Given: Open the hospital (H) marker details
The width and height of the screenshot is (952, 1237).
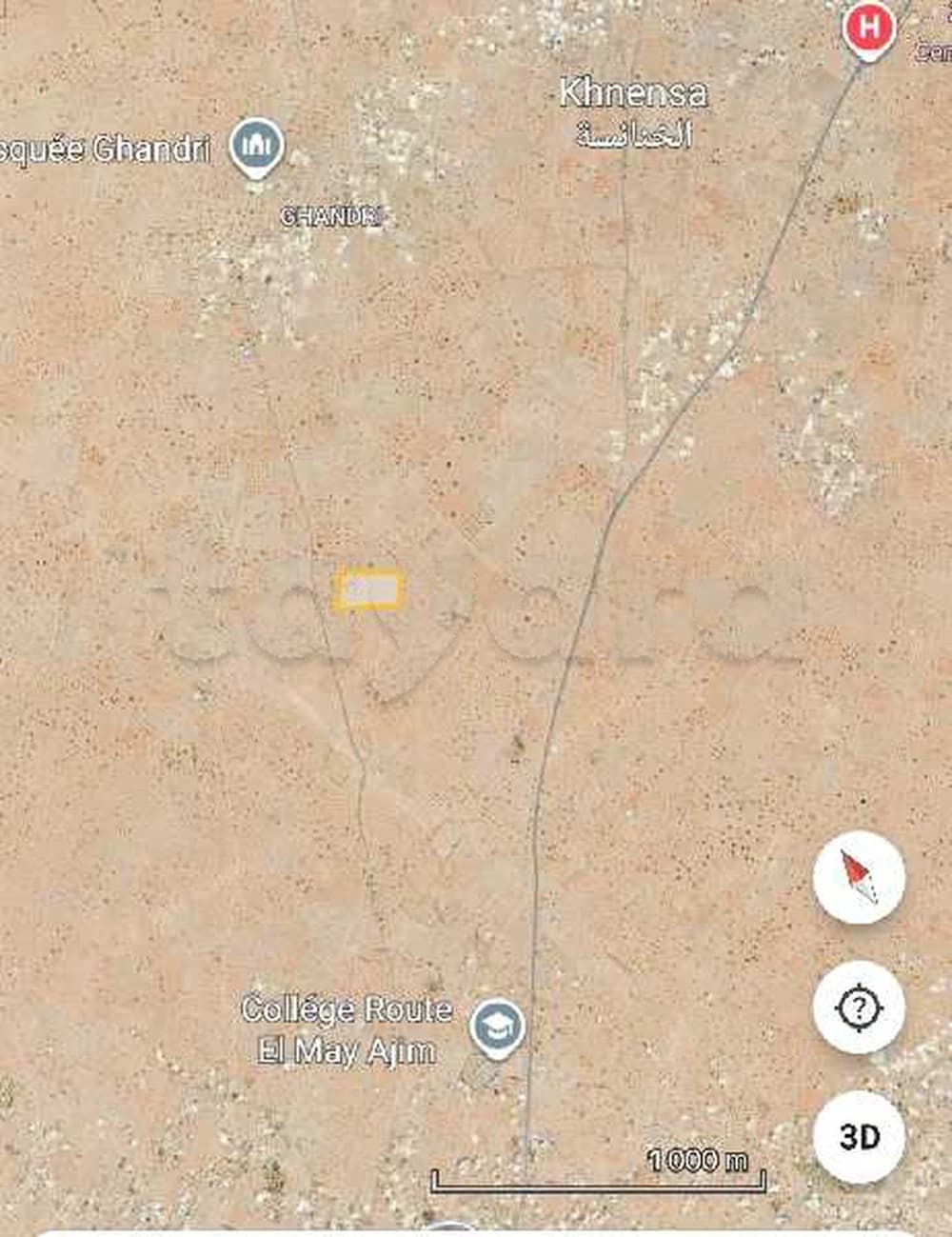Looking at the screenshot, I should [x=868, y=27].
